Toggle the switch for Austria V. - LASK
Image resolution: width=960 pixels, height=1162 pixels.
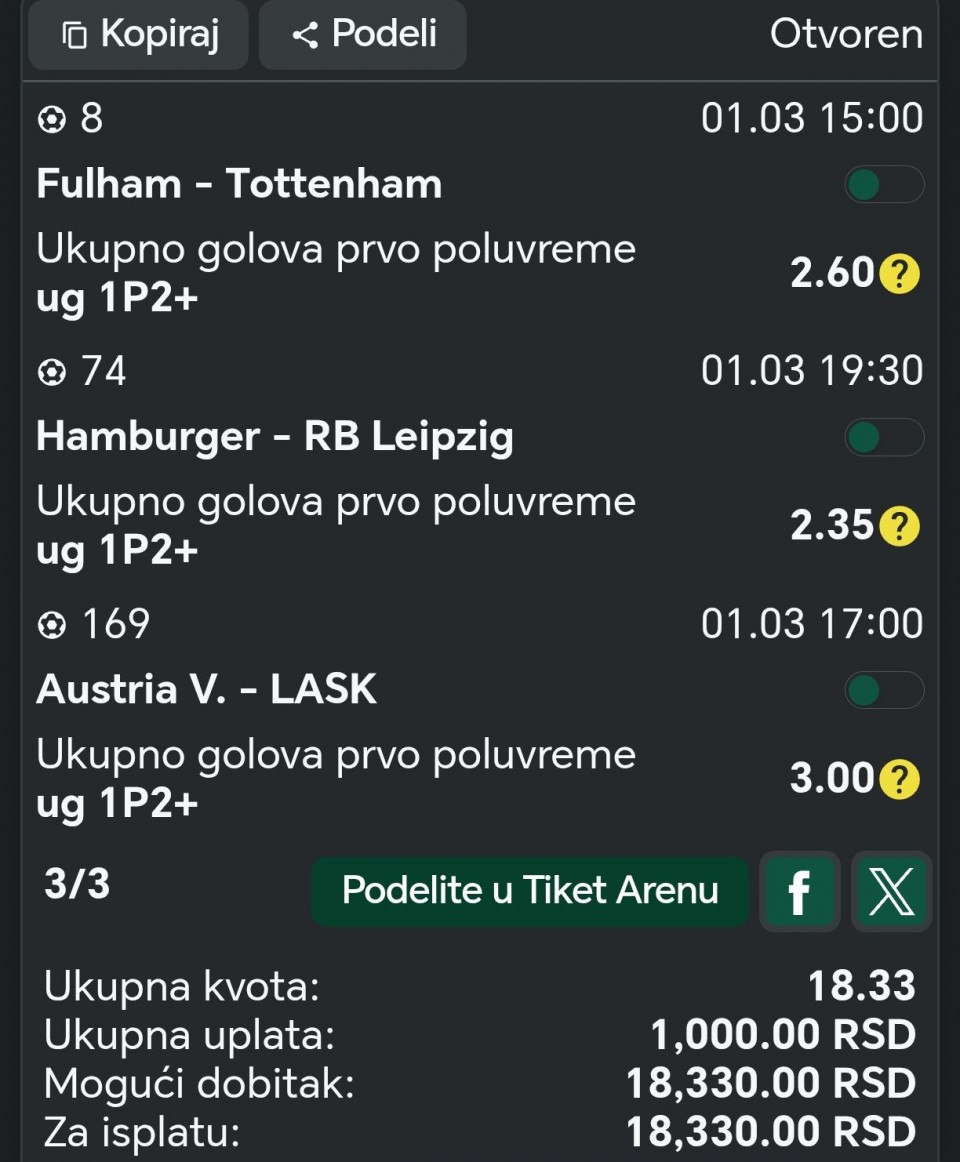pos(884,690)
